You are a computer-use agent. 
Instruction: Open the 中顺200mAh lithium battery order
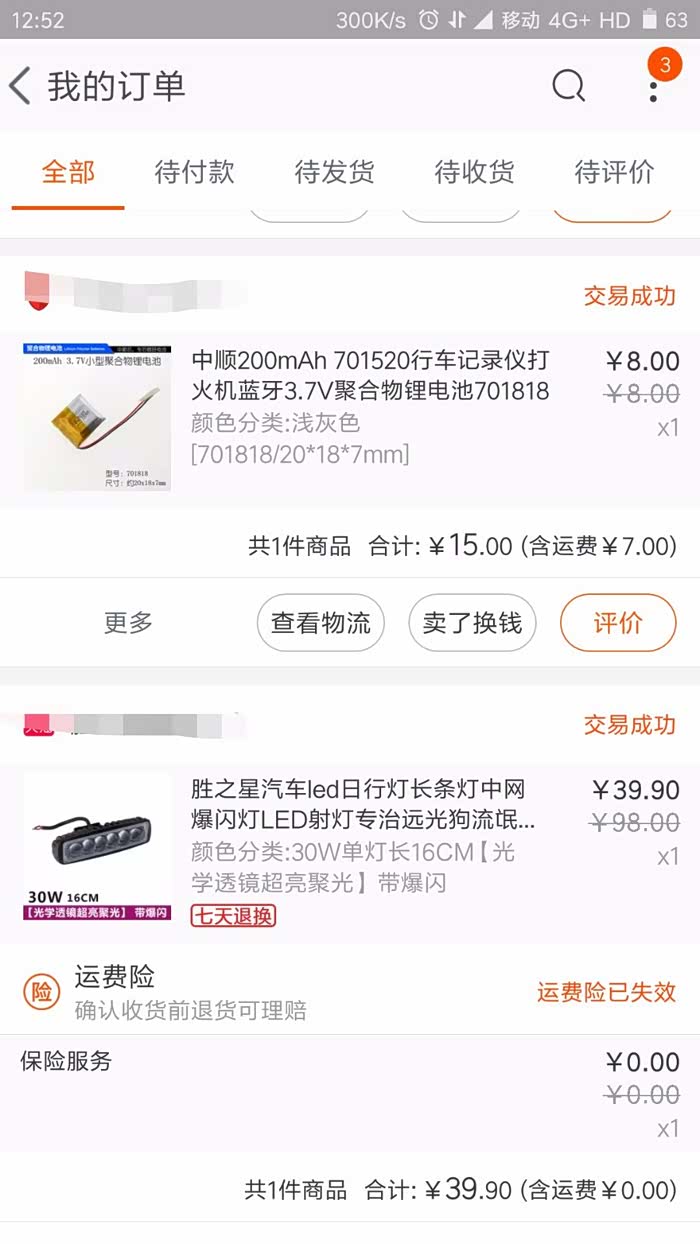[370, 376]
